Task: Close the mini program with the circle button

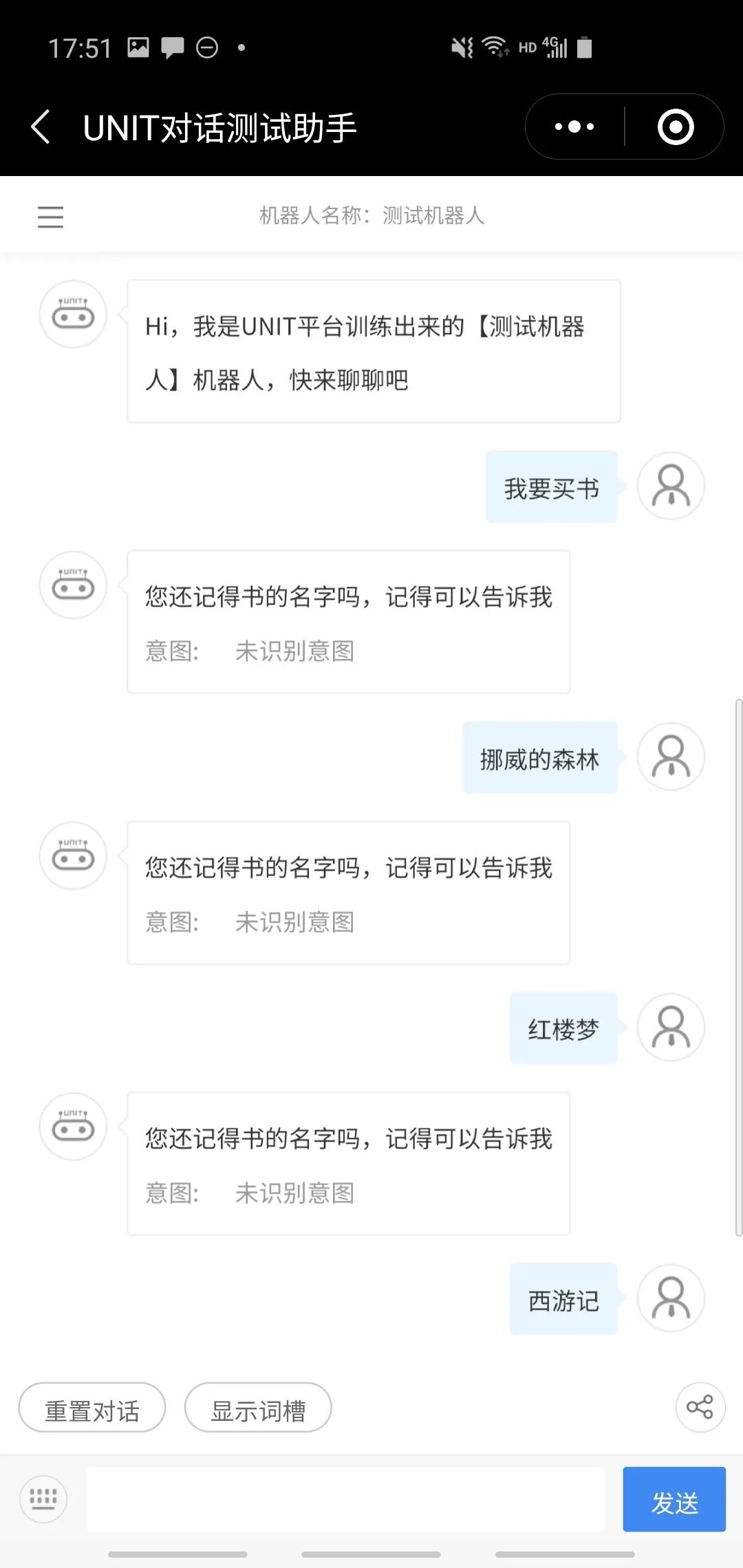Action: pos(675,127)
